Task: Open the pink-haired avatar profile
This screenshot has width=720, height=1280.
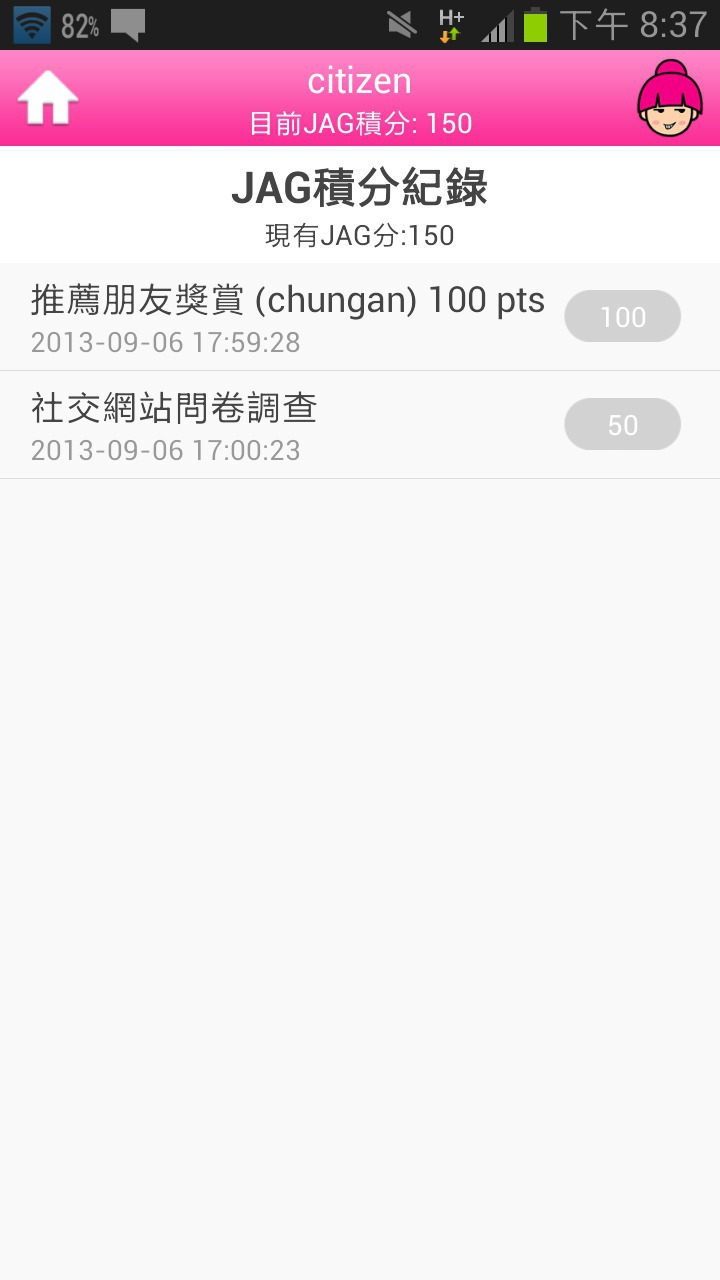Action: (x=669, y=98)
